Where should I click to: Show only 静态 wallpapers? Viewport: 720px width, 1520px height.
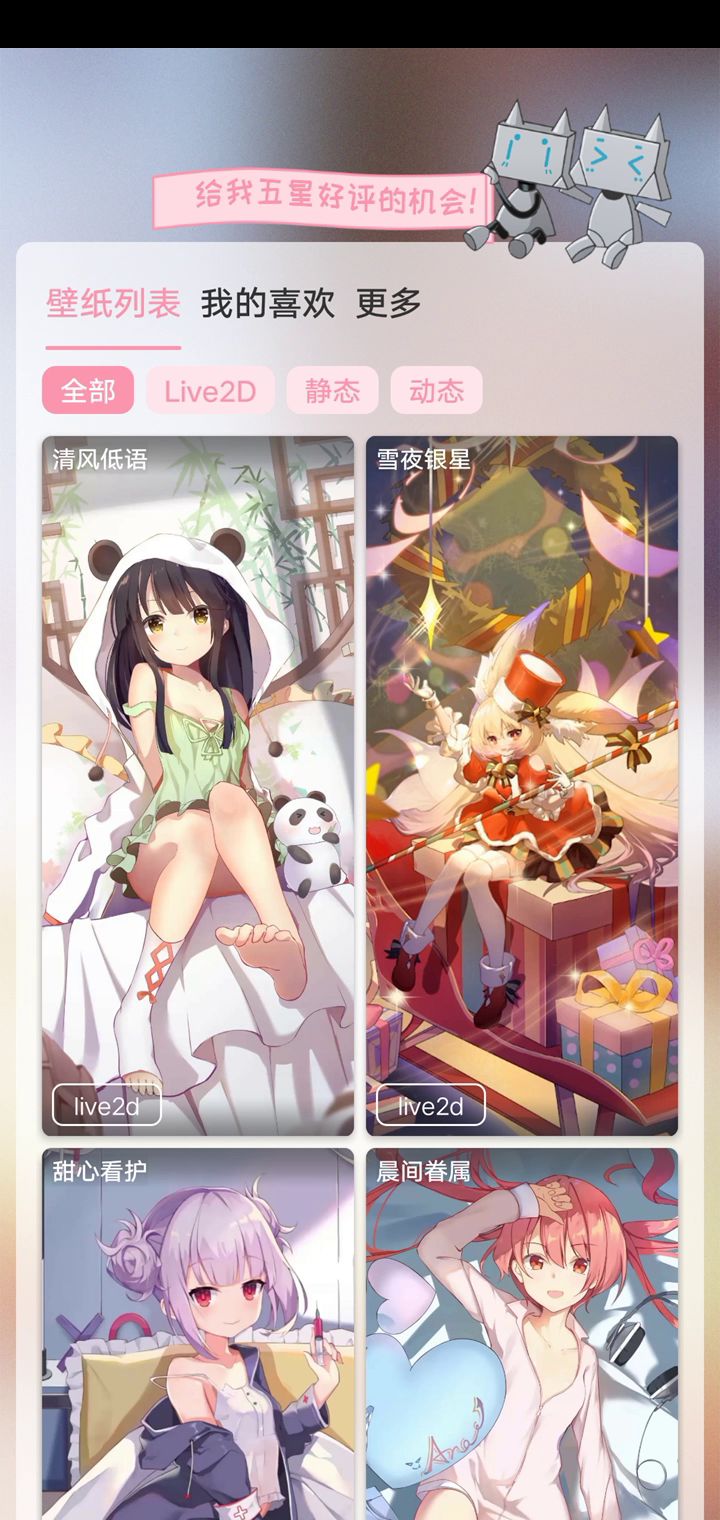pyautogui.click(x=332, y=390)
